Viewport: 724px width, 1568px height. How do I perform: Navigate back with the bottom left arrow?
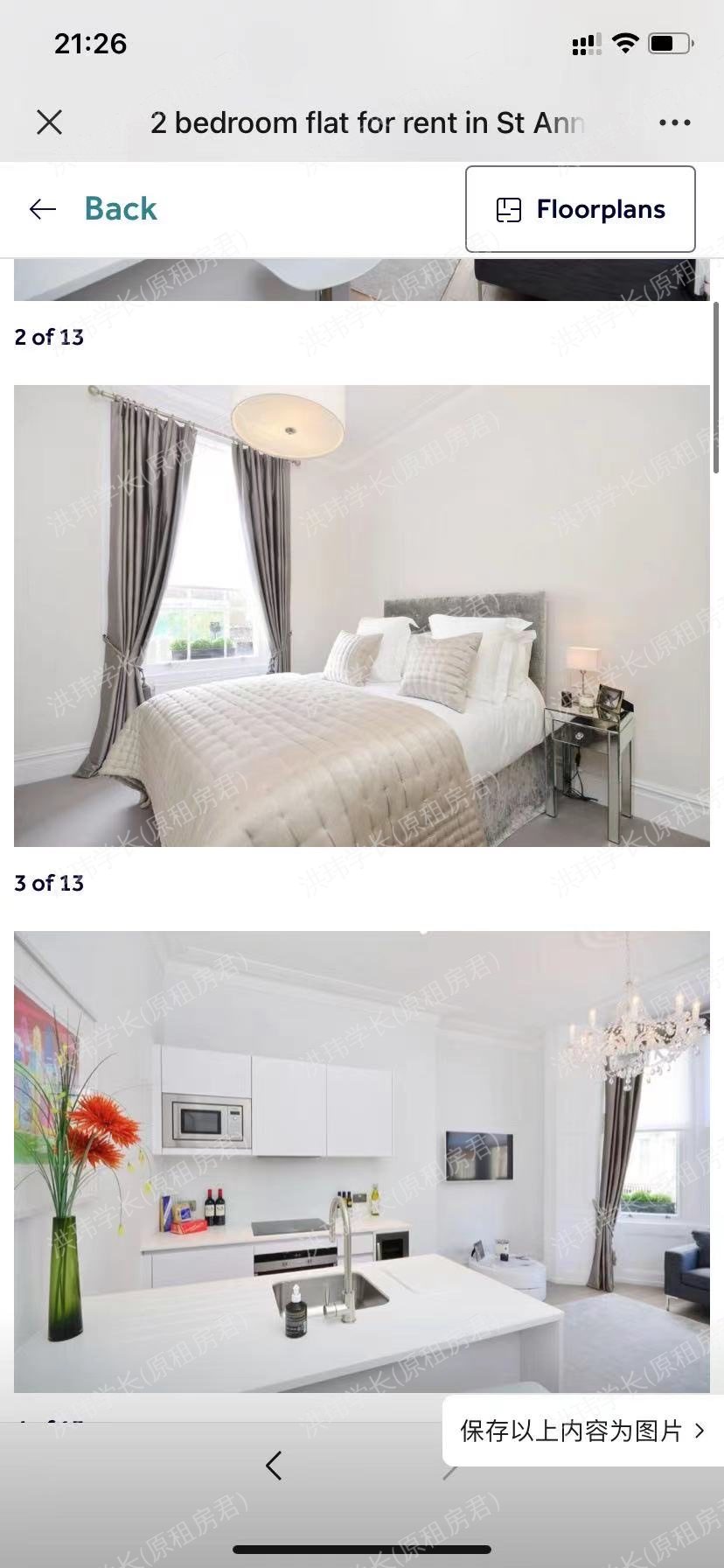point(274,1466)
